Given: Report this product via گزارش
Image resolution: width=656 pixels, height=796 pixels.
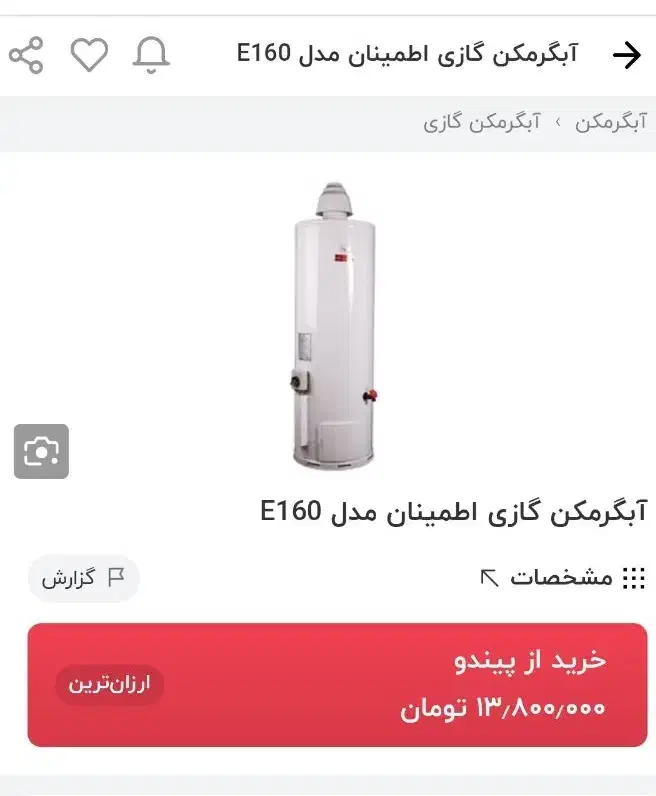Looking at the screenshot, I should (x=83, y=578).
